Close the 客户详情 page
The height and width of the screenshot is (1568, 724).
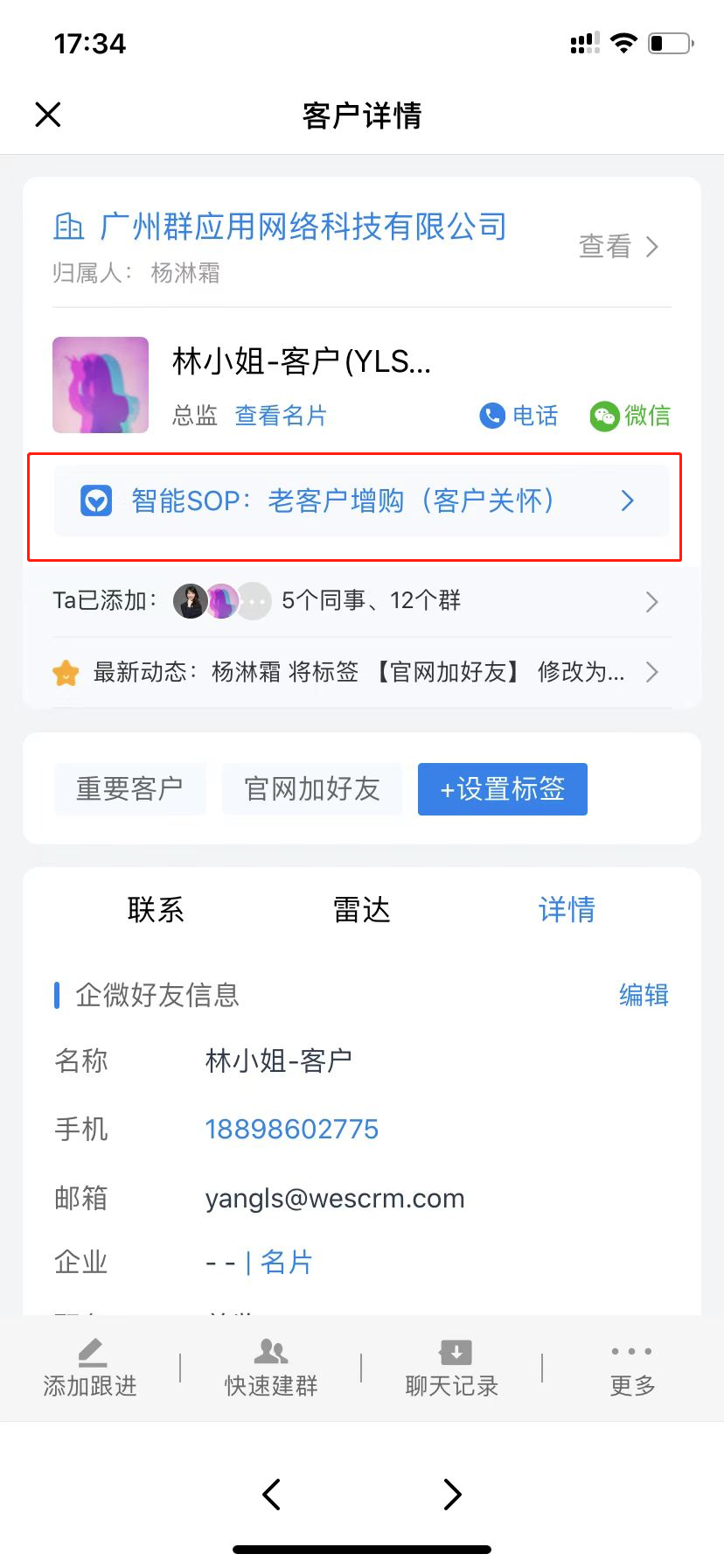48,115
